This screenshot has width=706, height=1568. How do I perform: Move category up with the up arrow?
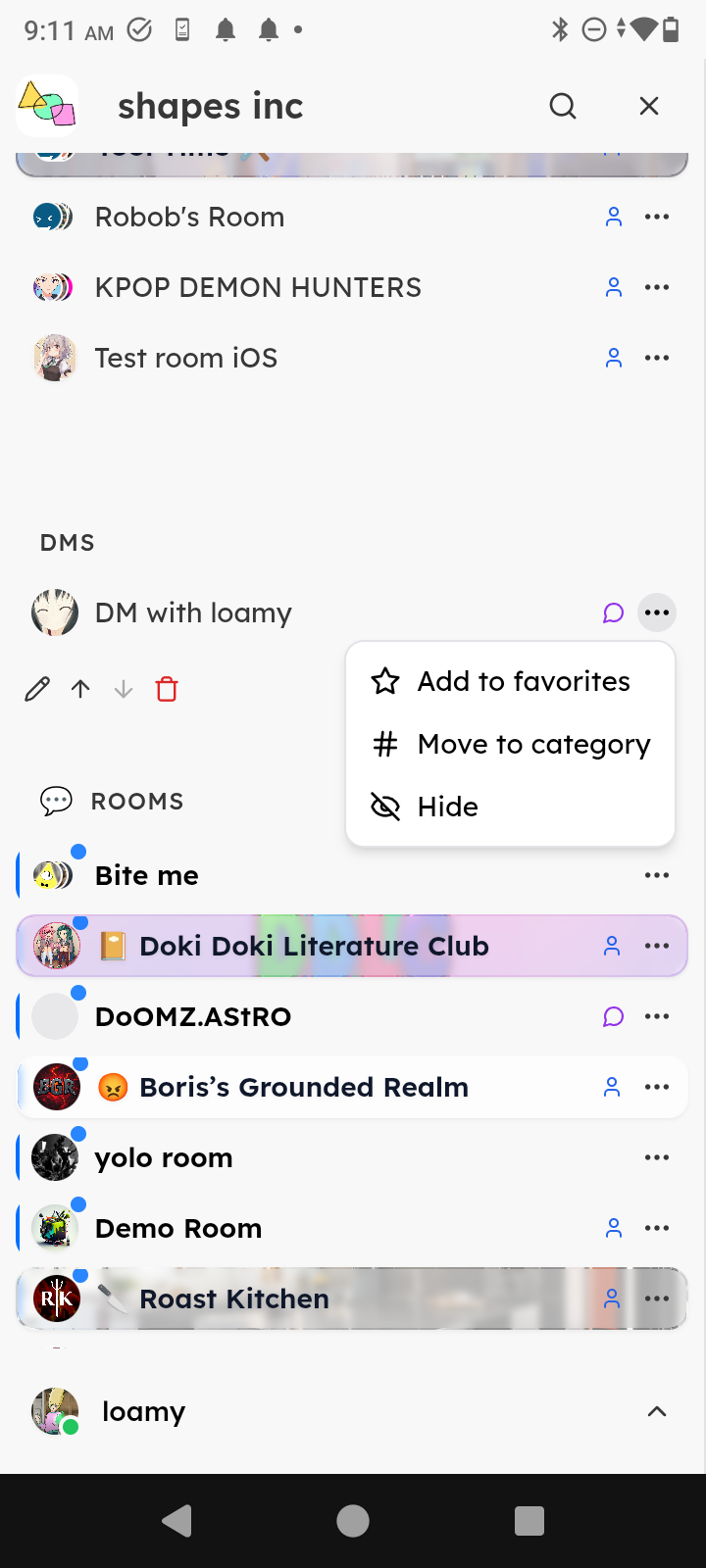tap(80, 690)
